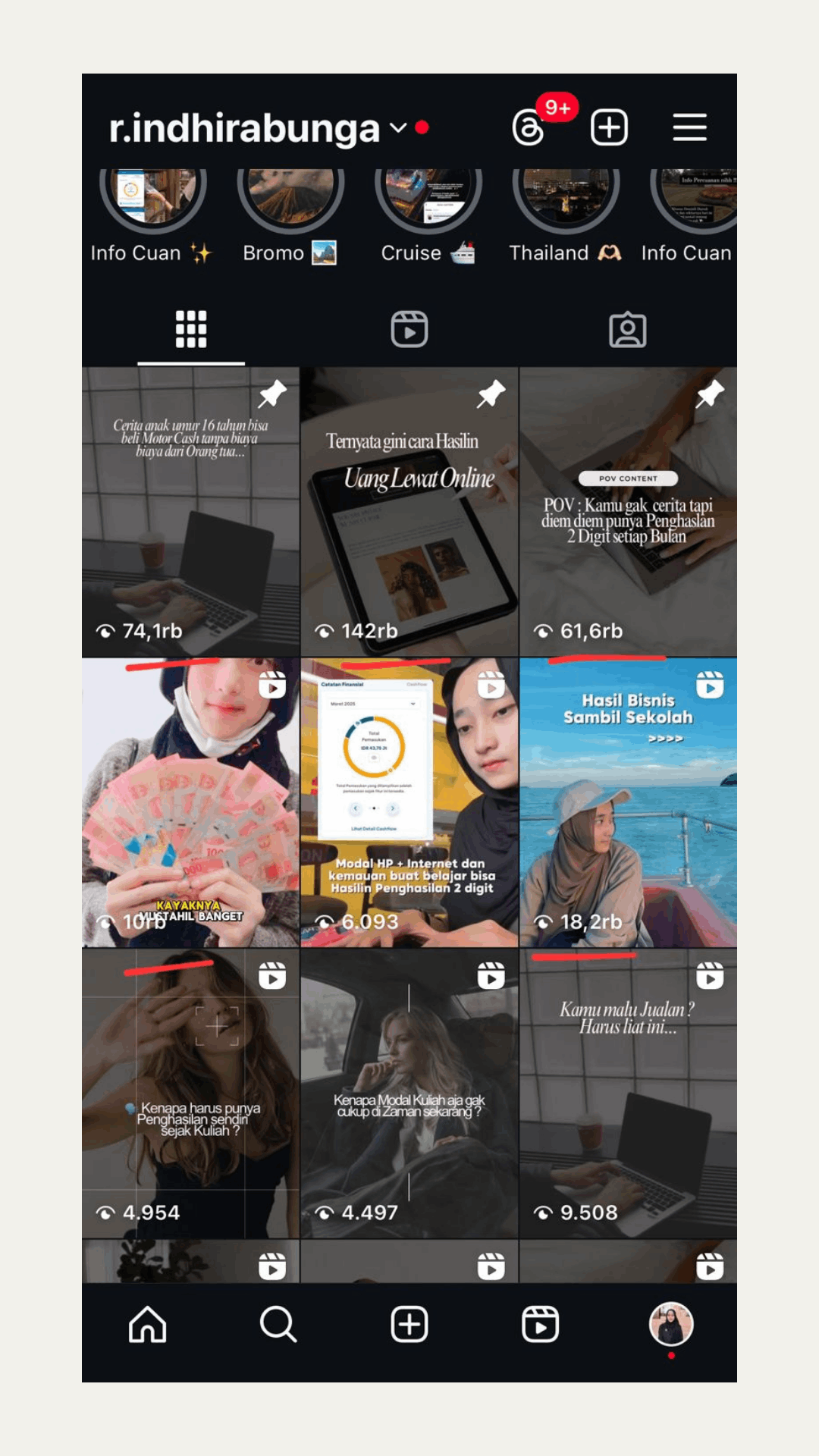Open the Hasil Bisnis Sambil Sekolah reel

628,802
